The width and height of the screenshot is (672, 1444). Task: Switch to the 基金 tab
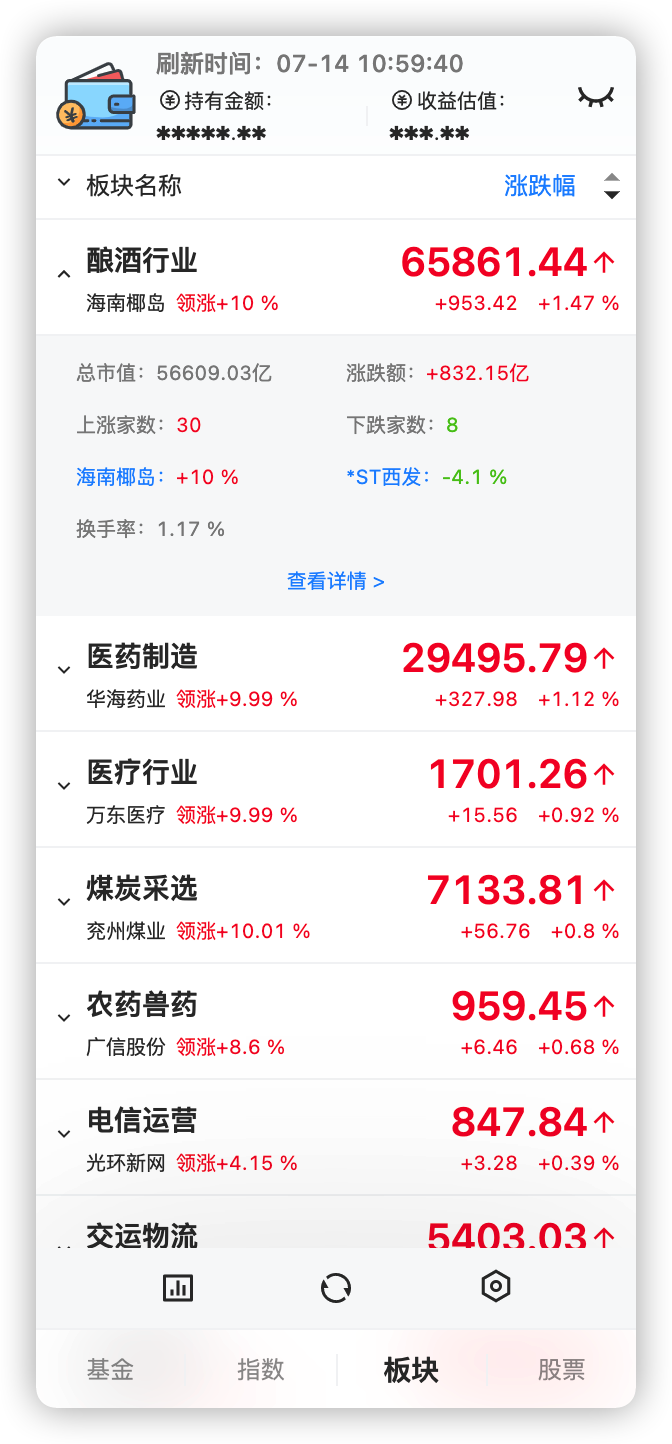[x=110, y=1370]
